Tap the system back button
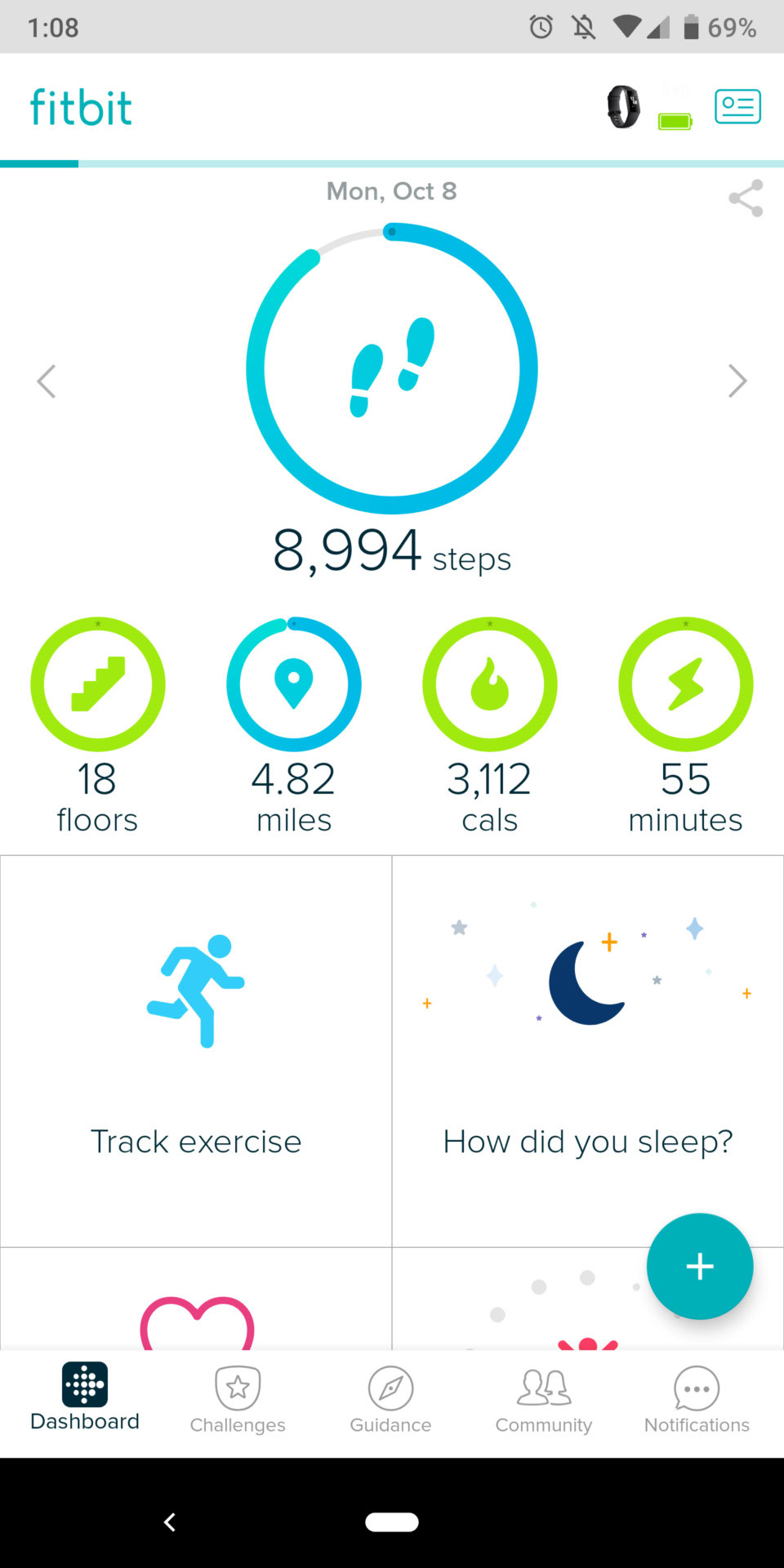Image resolution: width=784 pixels, height=1568 pixels. click(170, 1522)
